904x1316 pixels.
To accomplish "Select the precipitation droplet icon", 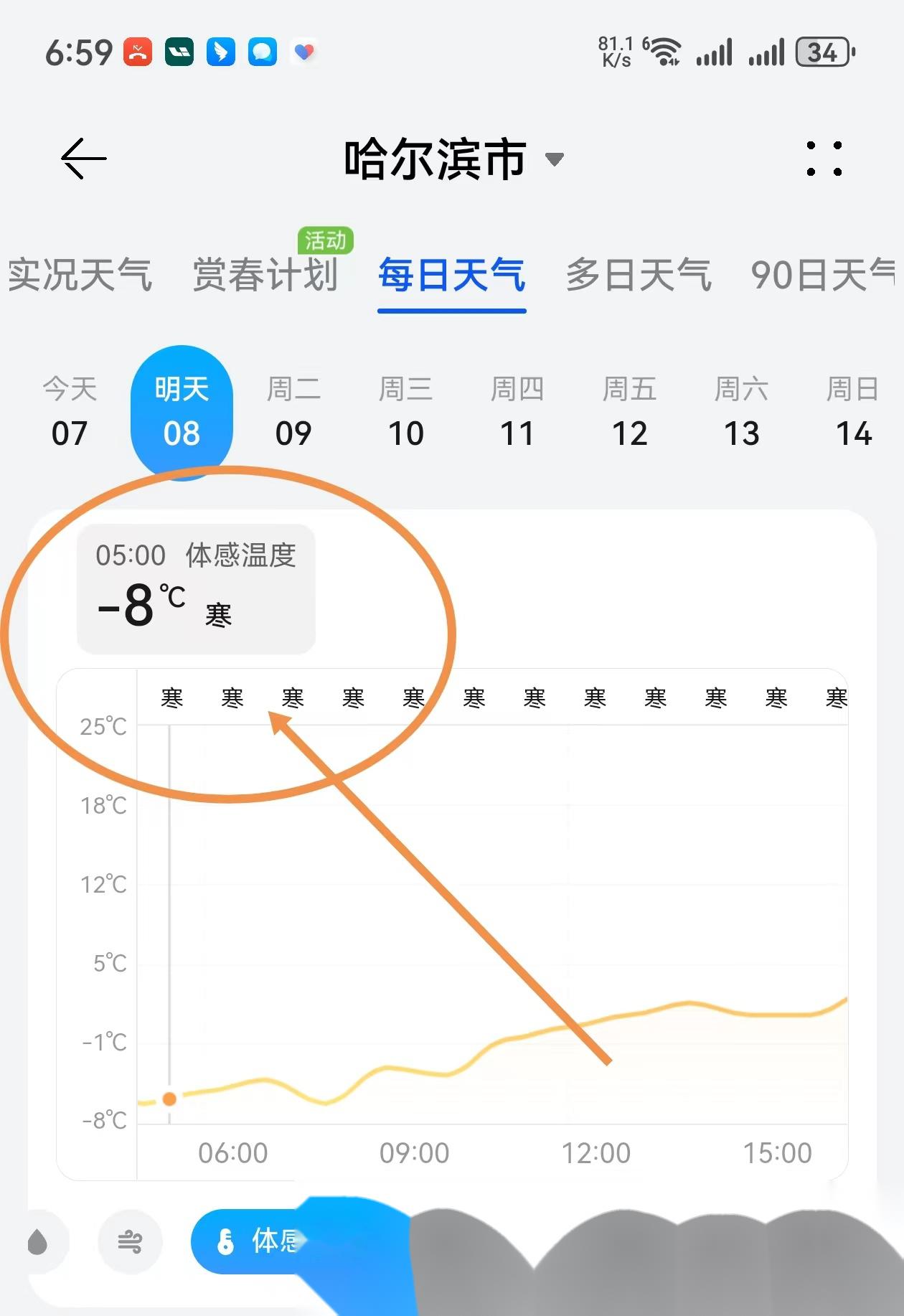I will pyautogui.click(x=38, y=1242).
